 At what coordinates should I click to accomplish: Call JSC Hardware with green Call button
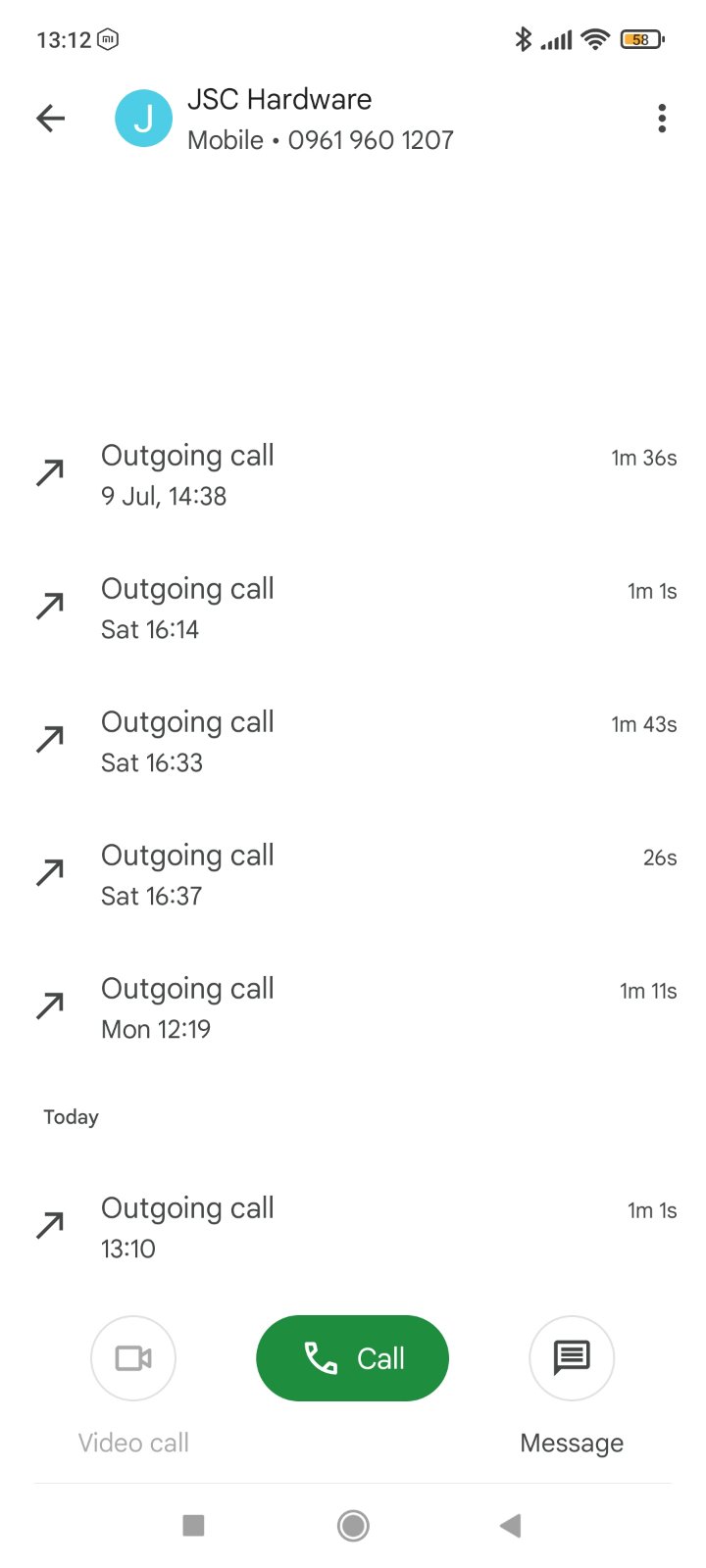[x=352, y=1358]
